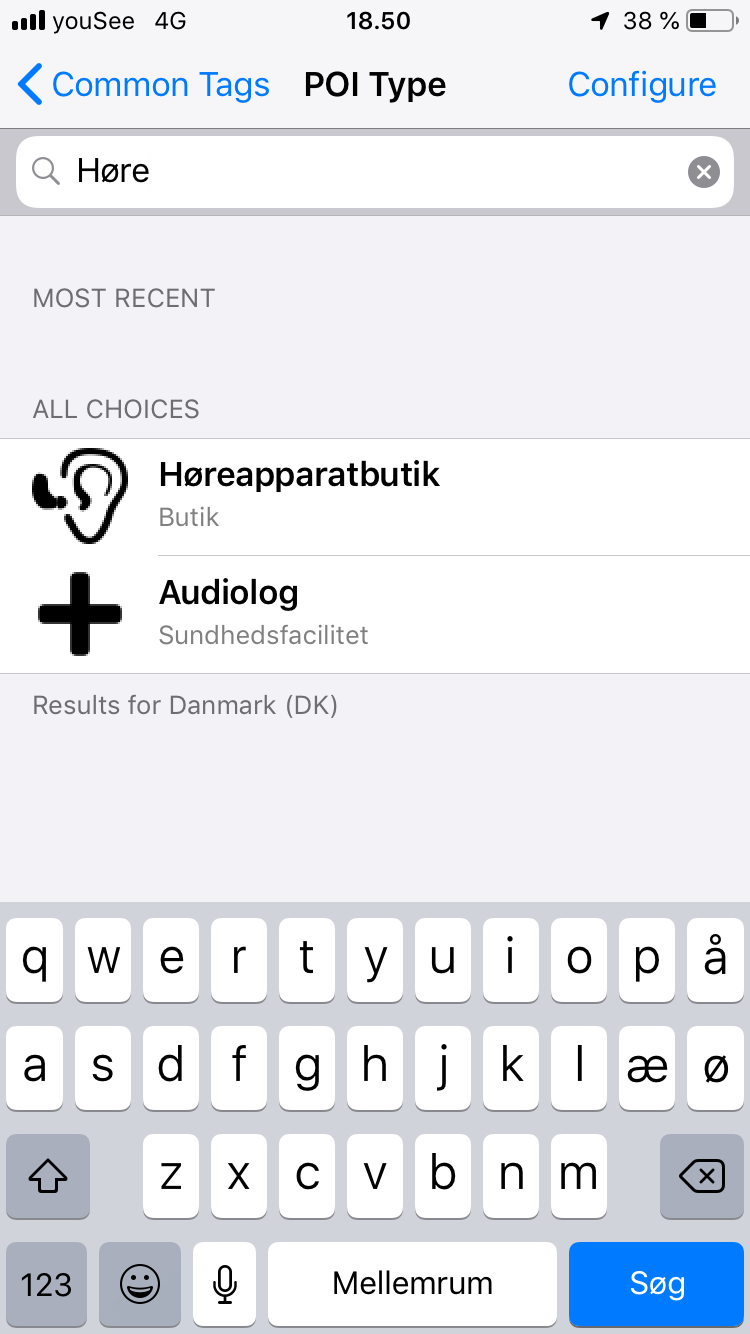Clear the search text with the X button
Screen dimensions: 750x1334
pyautogui.click(x=704, y=172)
